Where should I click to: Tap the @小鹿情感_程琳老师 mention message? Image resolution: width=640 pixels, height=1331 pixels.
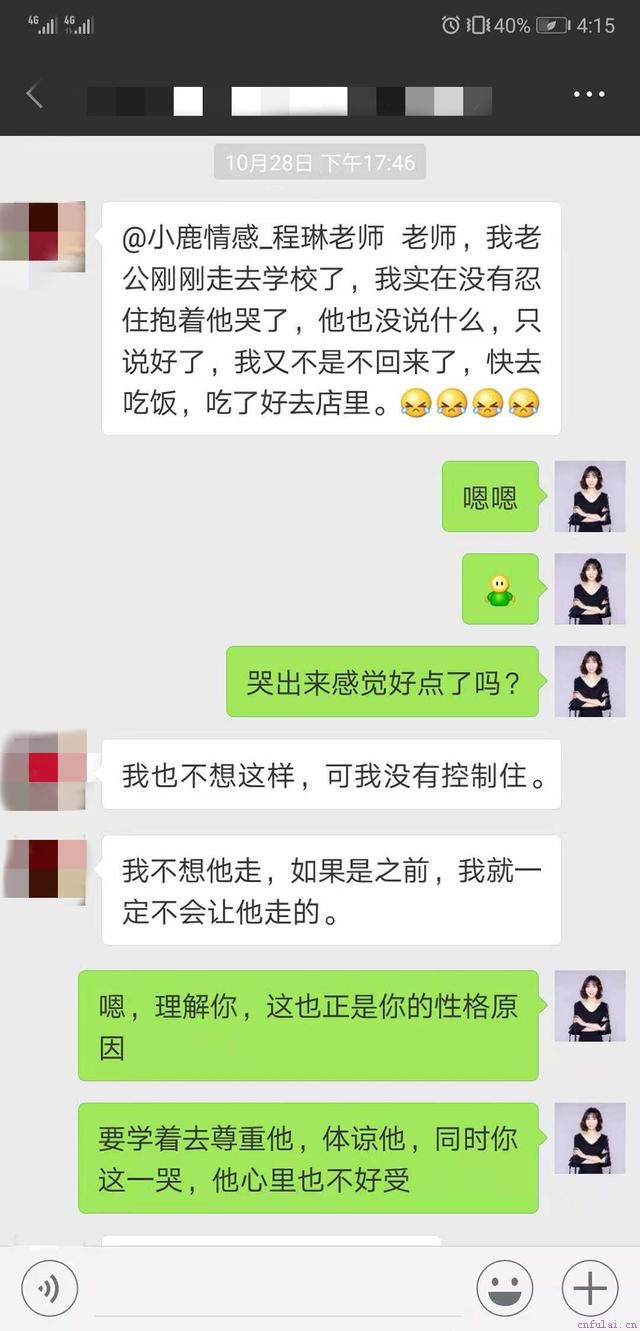(330, 320)
